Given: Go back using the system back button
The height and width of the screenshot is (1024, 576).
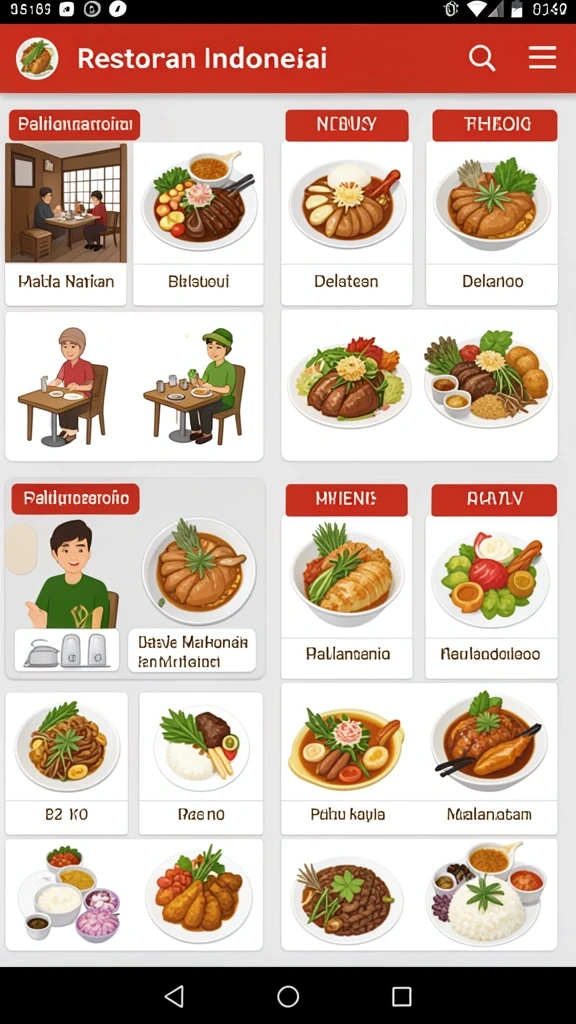Looking at the screenshot, I should click(174, 996).
